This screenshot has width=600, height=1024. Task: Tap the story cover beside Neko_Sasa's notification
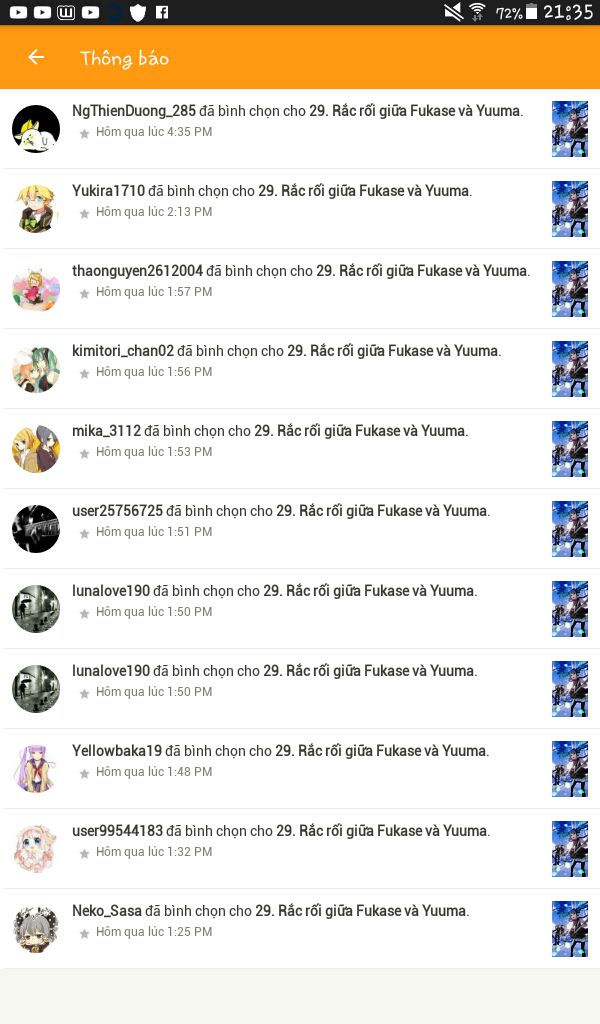pyautogui.click(x=570, y=929)
